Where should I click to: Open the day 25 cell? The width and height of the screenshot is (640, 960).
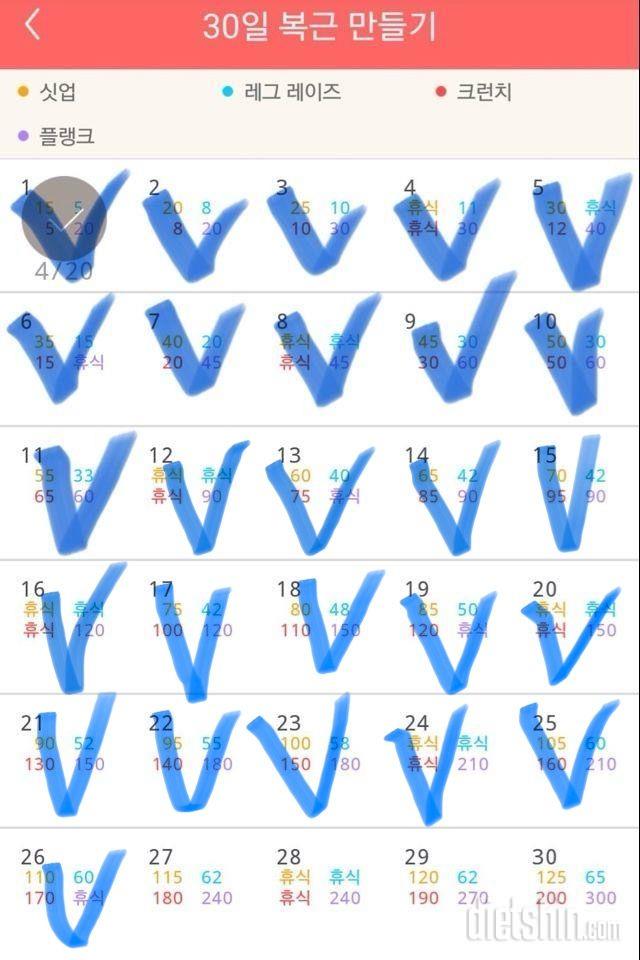(x=576, y=760)
